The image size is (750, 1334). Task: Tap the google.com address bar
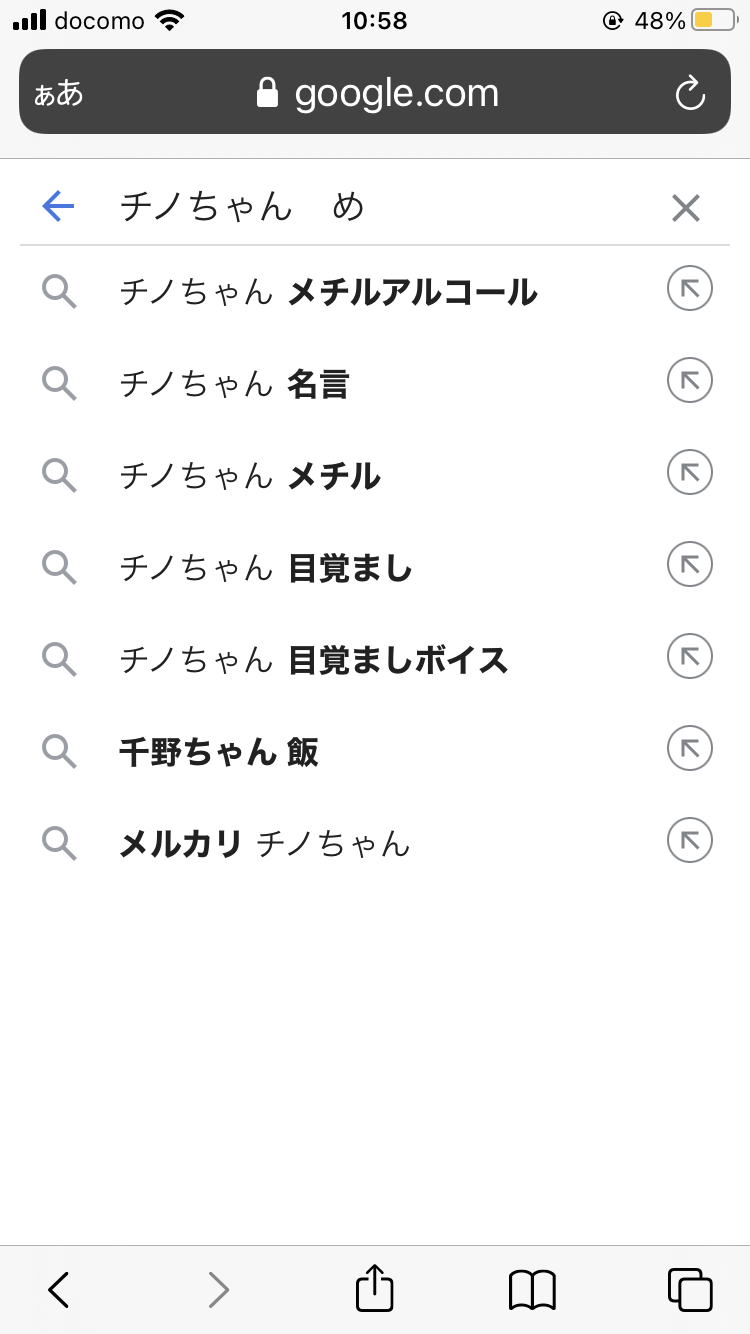[378, 94]
